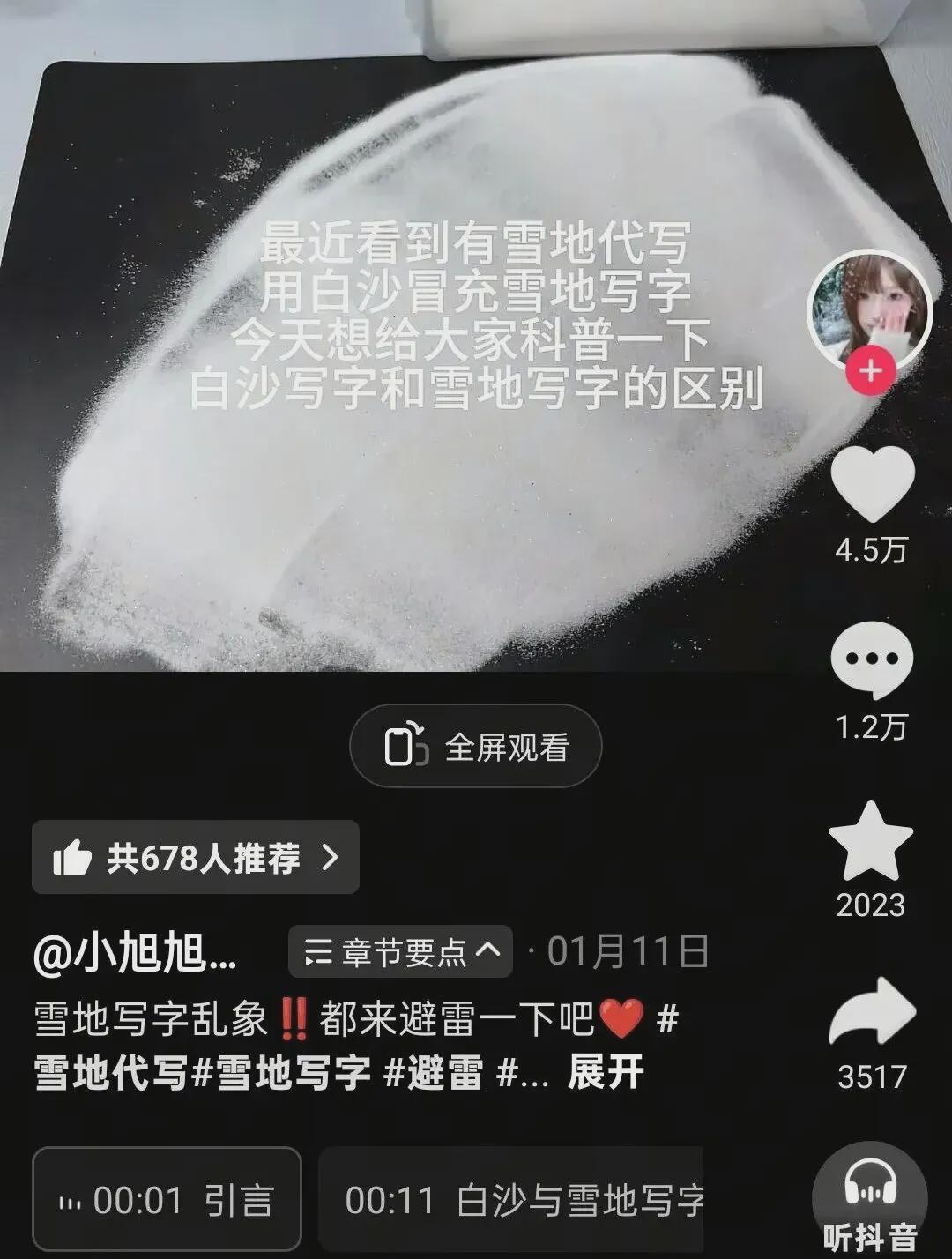This screenshot has height=1259, width=952.
Task: Expand the full caption with 展开
Action: tap(606, 1073)
